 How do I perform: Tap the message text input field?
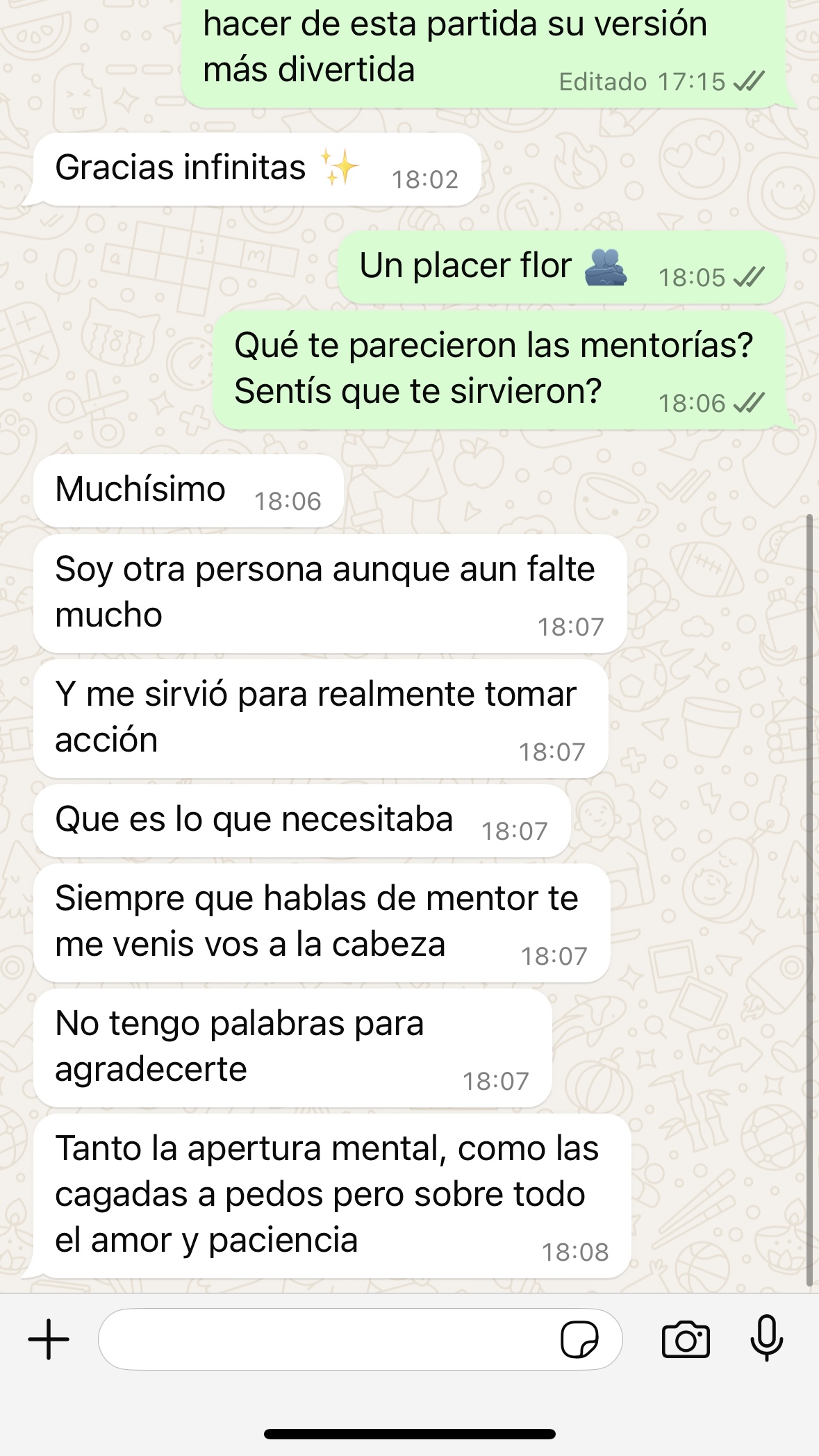[x=326, y=1339]
